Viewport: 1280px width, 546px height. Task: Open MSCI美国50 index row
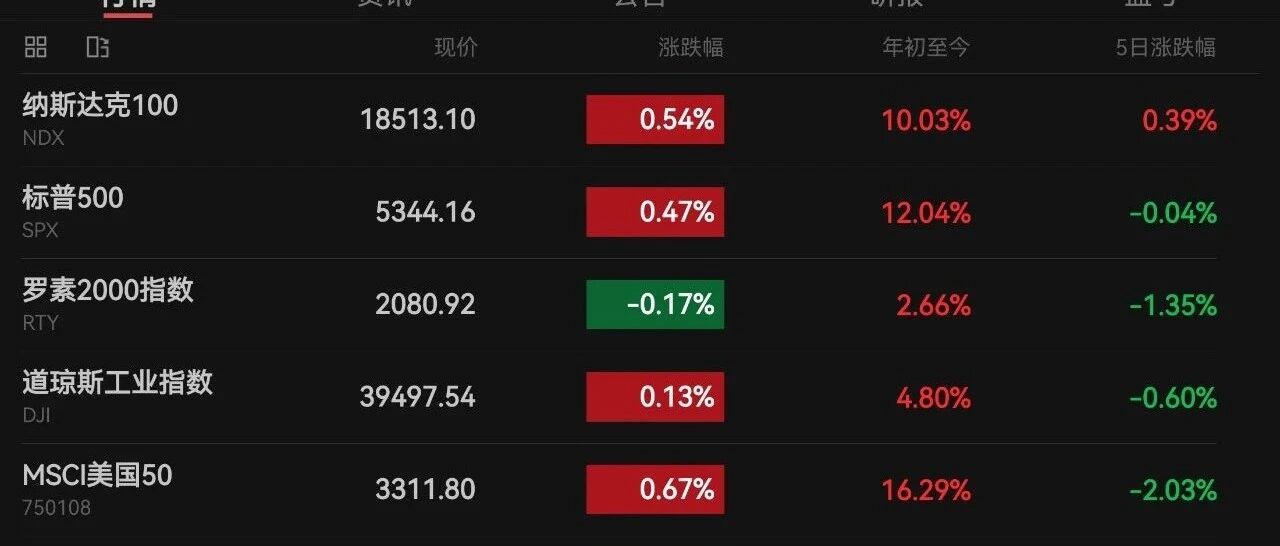coord(620,490)
